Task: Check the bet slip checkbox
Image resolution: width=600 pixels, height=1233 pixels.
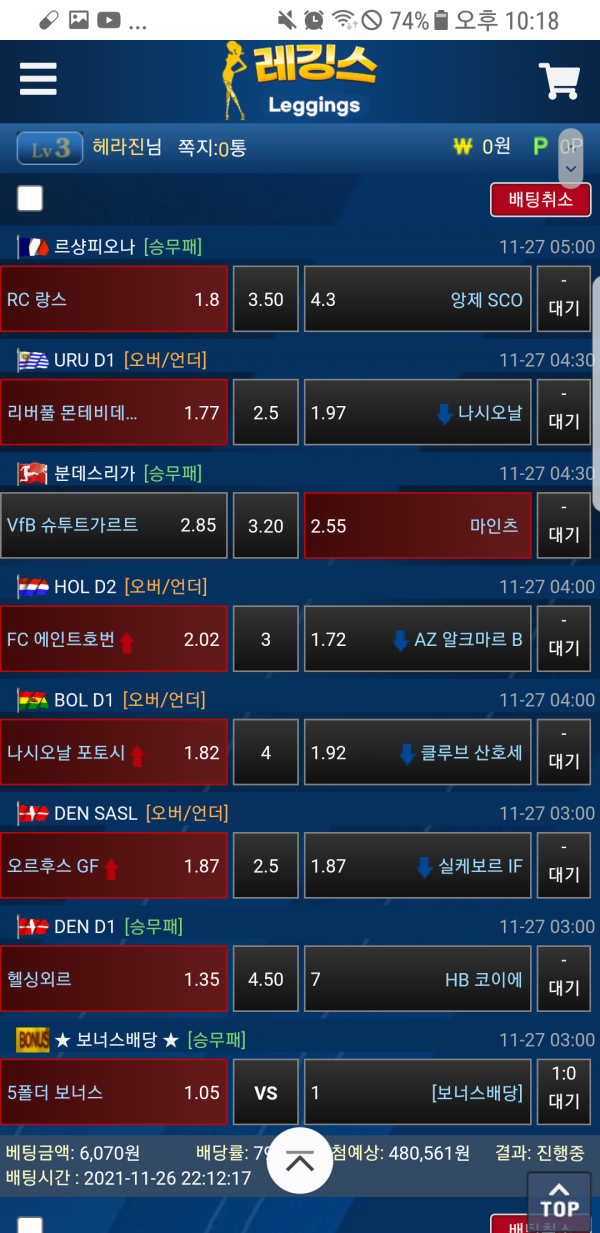Action: 30,198
